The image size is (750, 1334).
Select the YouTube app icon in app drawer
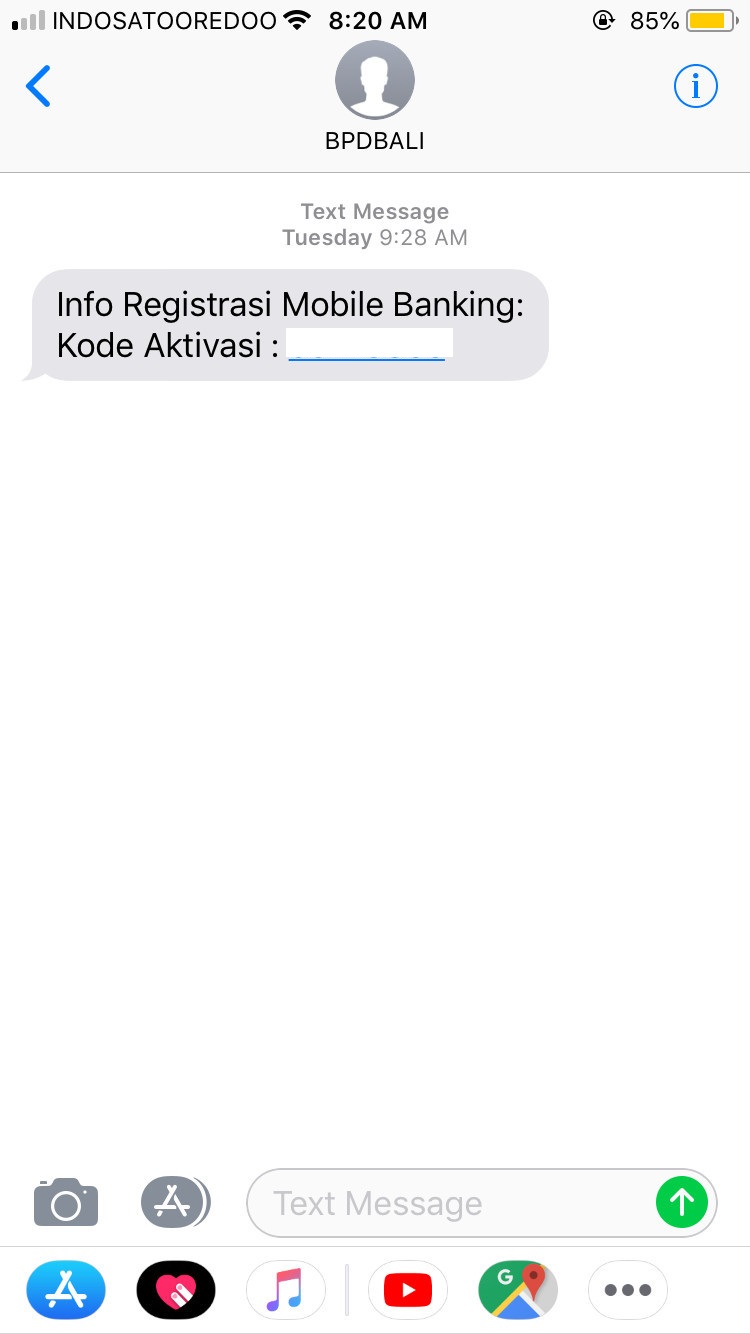tap(407, 1289)
